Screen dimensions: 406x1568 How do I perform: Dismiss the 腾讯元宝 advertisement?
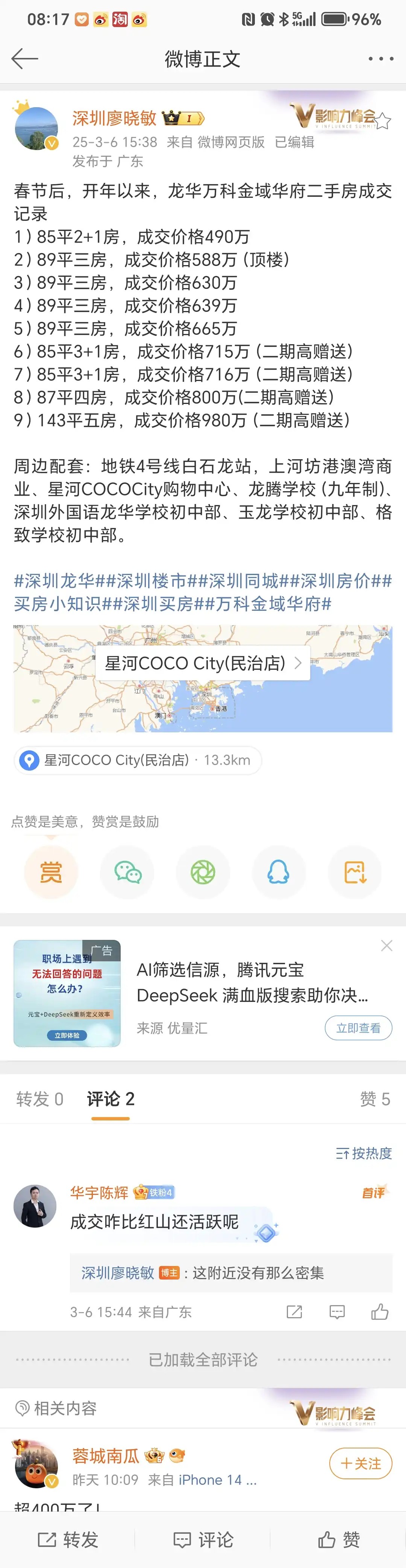coord(386,945)
